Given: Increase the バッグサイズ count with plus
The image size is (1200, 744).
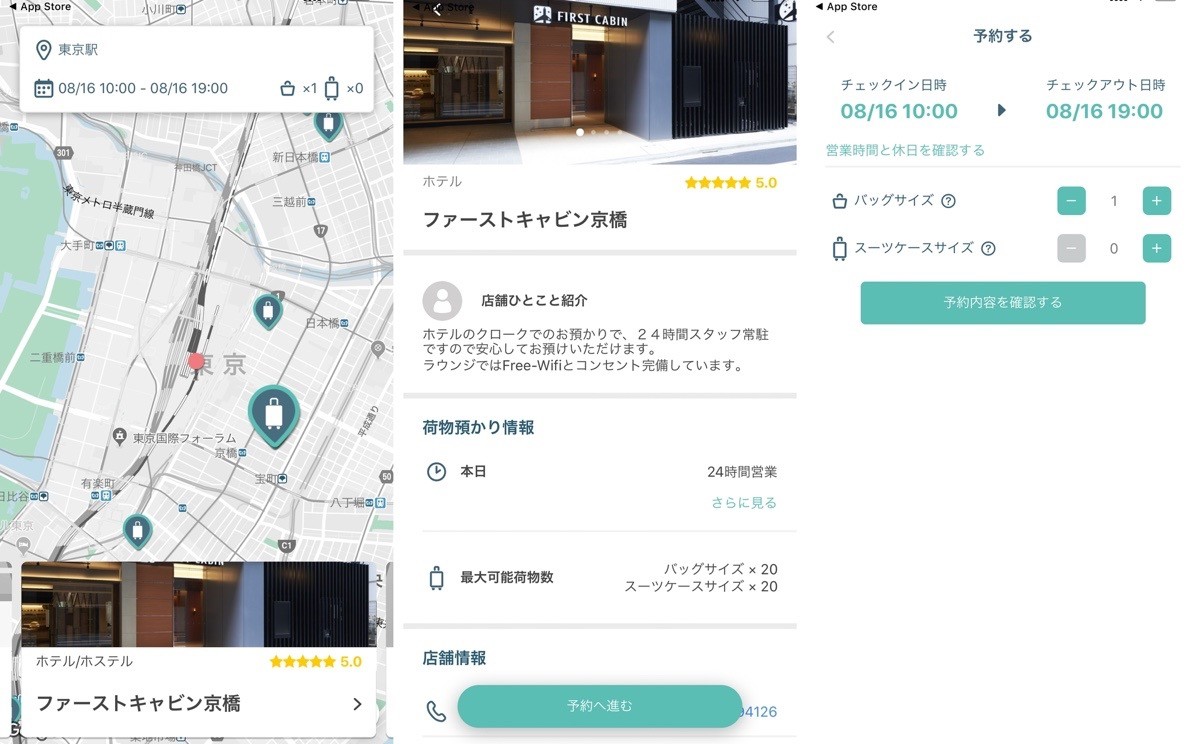Looking at the screenshot, I should (x=1156, y=201).
